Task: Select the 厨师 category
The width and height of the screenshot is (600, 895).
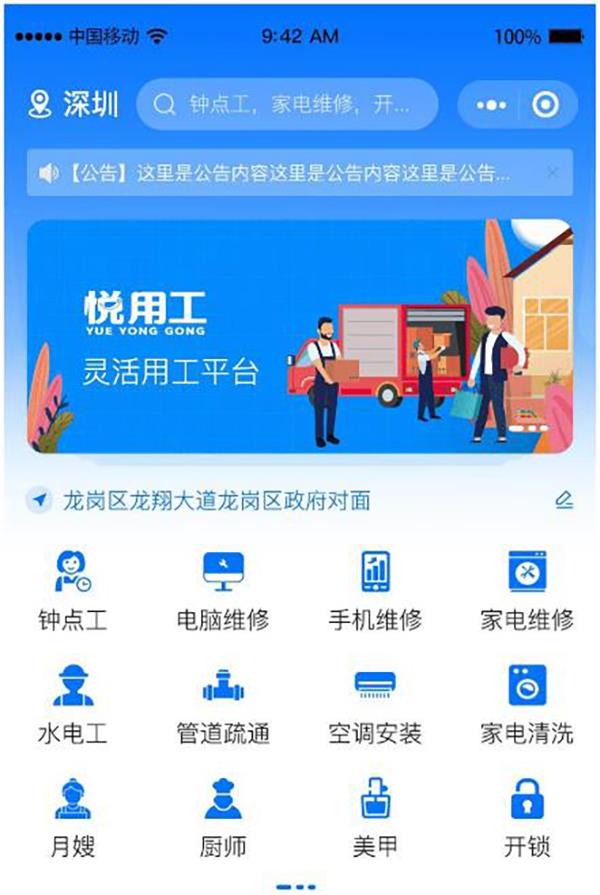Action: [223, 816]
